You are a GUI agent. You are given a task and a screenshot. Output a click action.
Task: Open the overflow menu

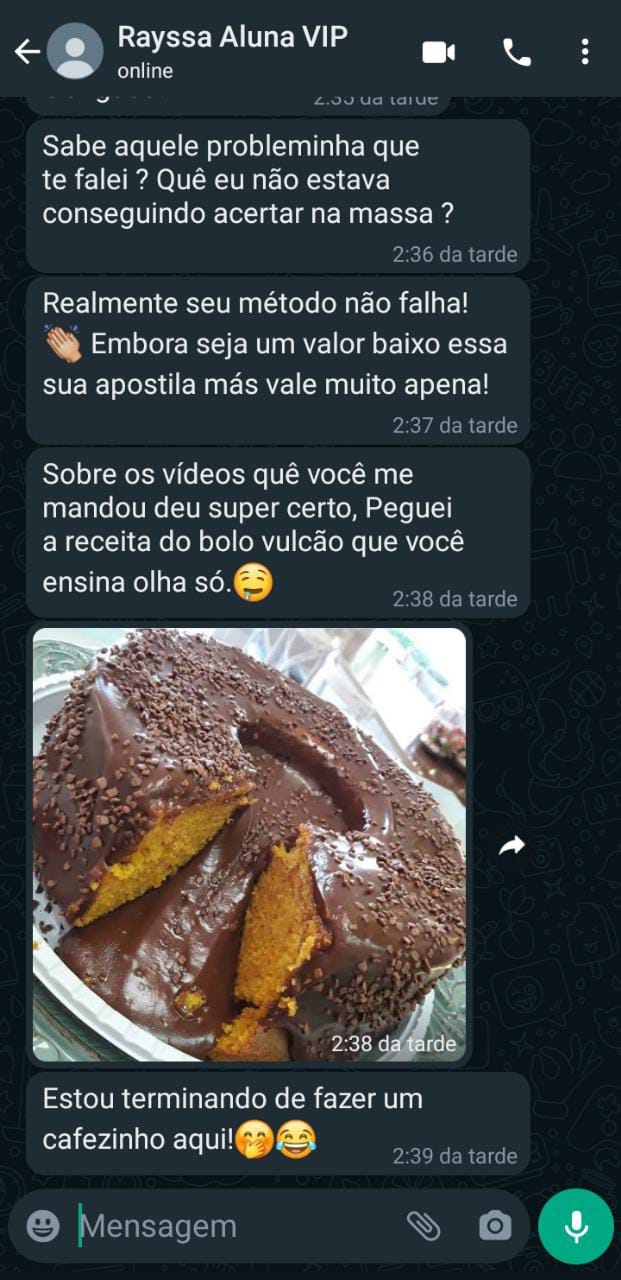tap(585, 52)
